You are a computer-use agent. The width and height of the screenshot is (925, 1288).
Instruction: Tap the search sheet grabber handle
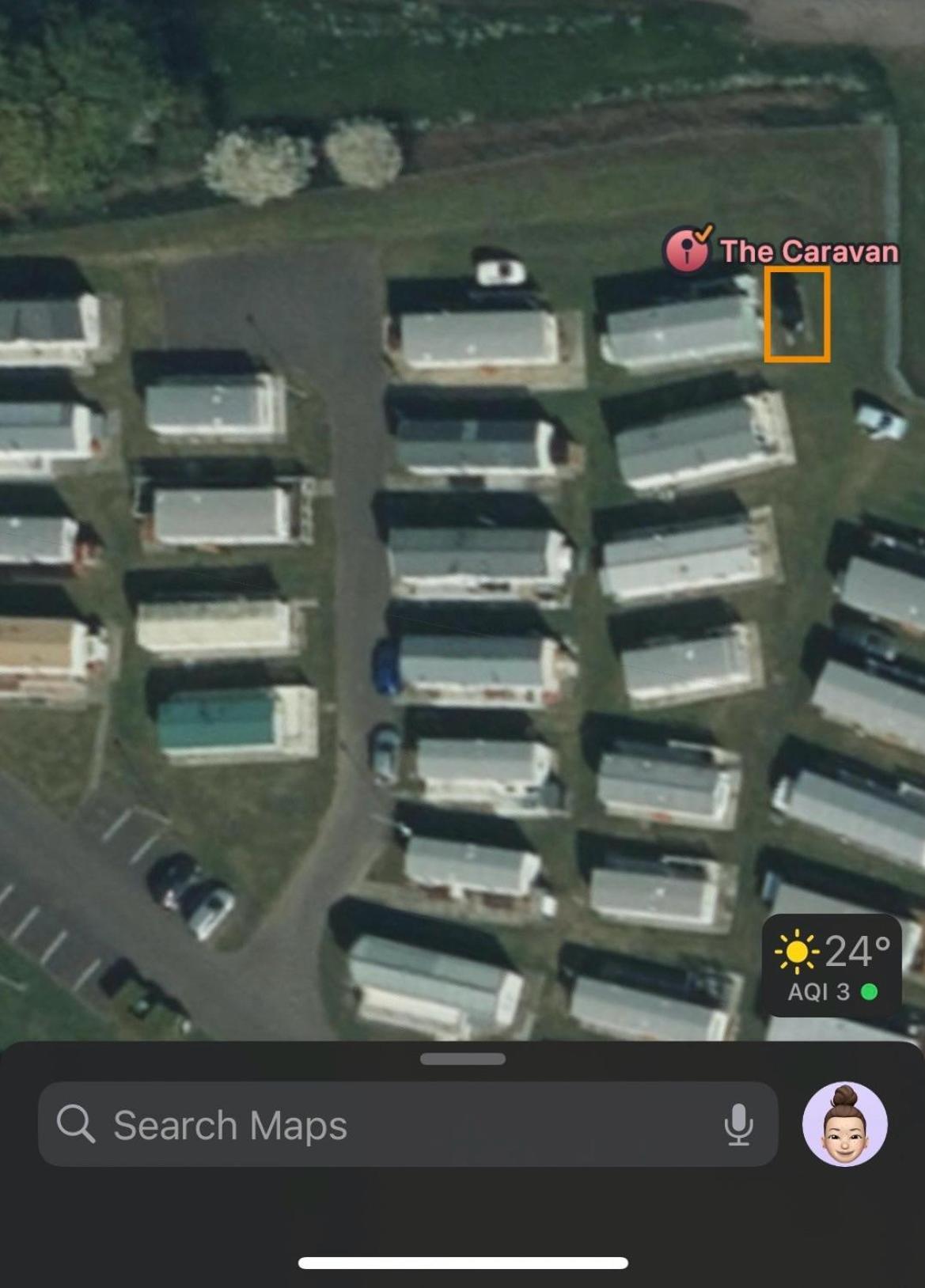462,1059
